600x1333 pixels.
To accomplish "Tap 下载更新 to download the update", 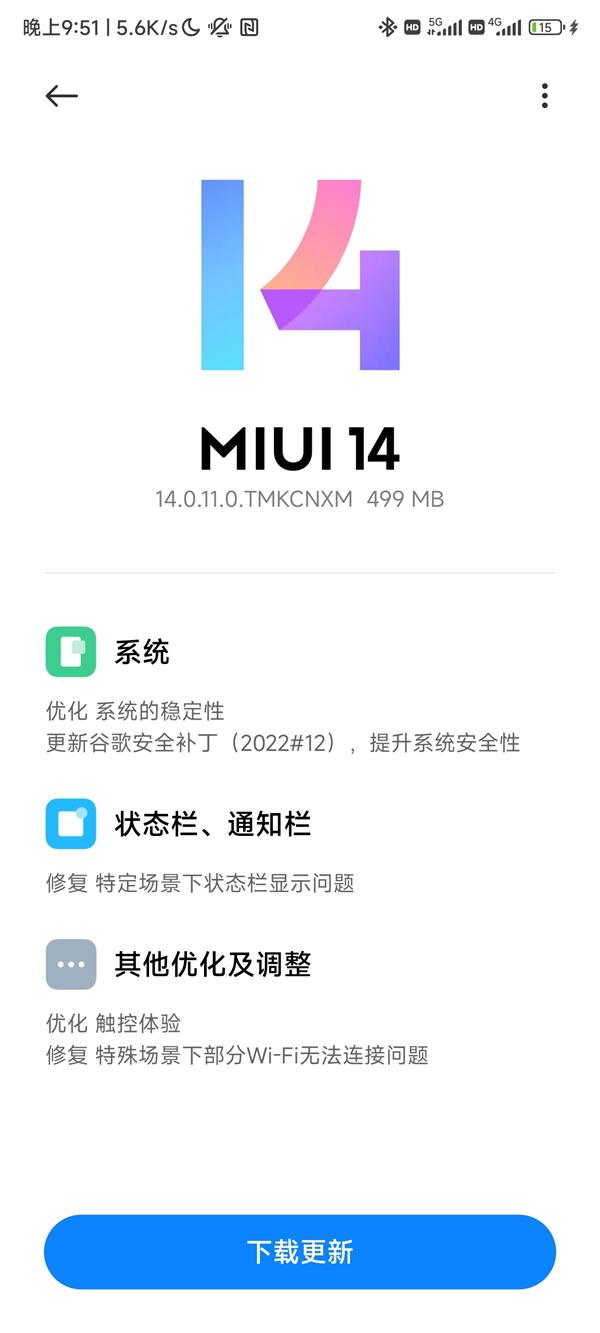I will point(300,1251).
